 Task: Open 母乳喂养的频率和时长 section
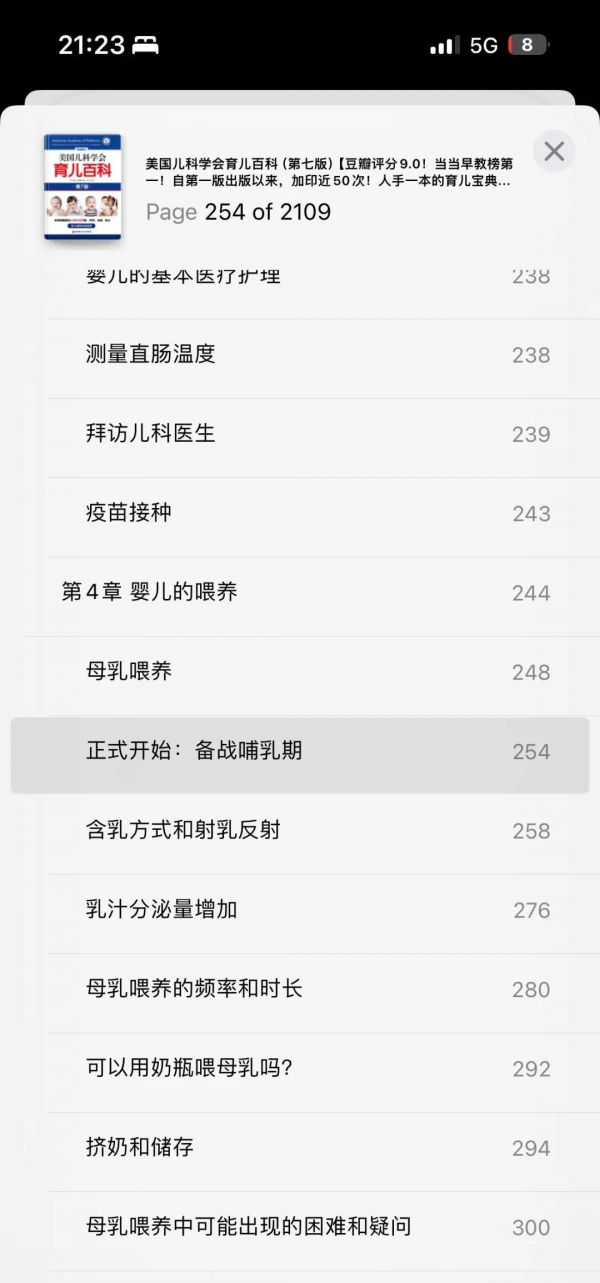point(300,989)
